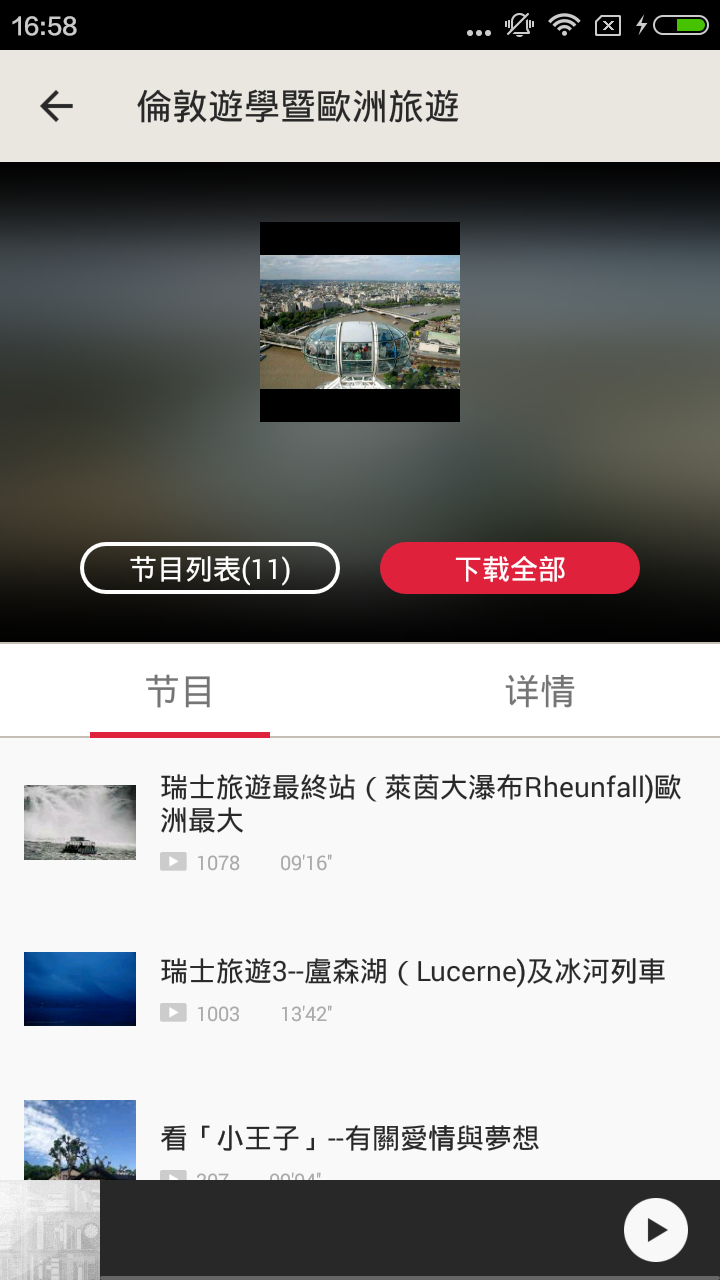Image resolution: width=720 pixels, height=1280 pixels.
Task: Switch to the 详情 tab
Action: pos(540,691)
